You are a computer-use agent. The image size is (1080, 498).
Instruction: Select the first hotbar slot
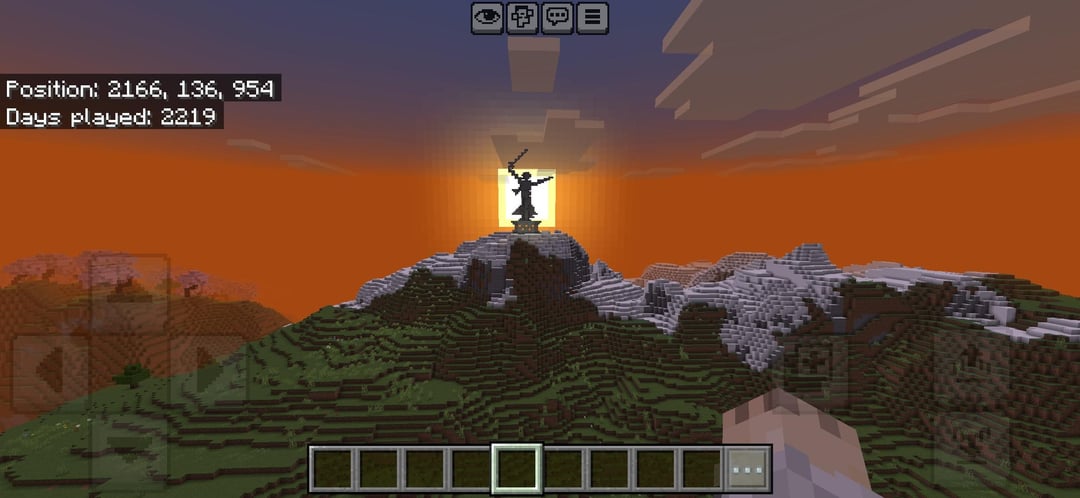tap(333, 469)
